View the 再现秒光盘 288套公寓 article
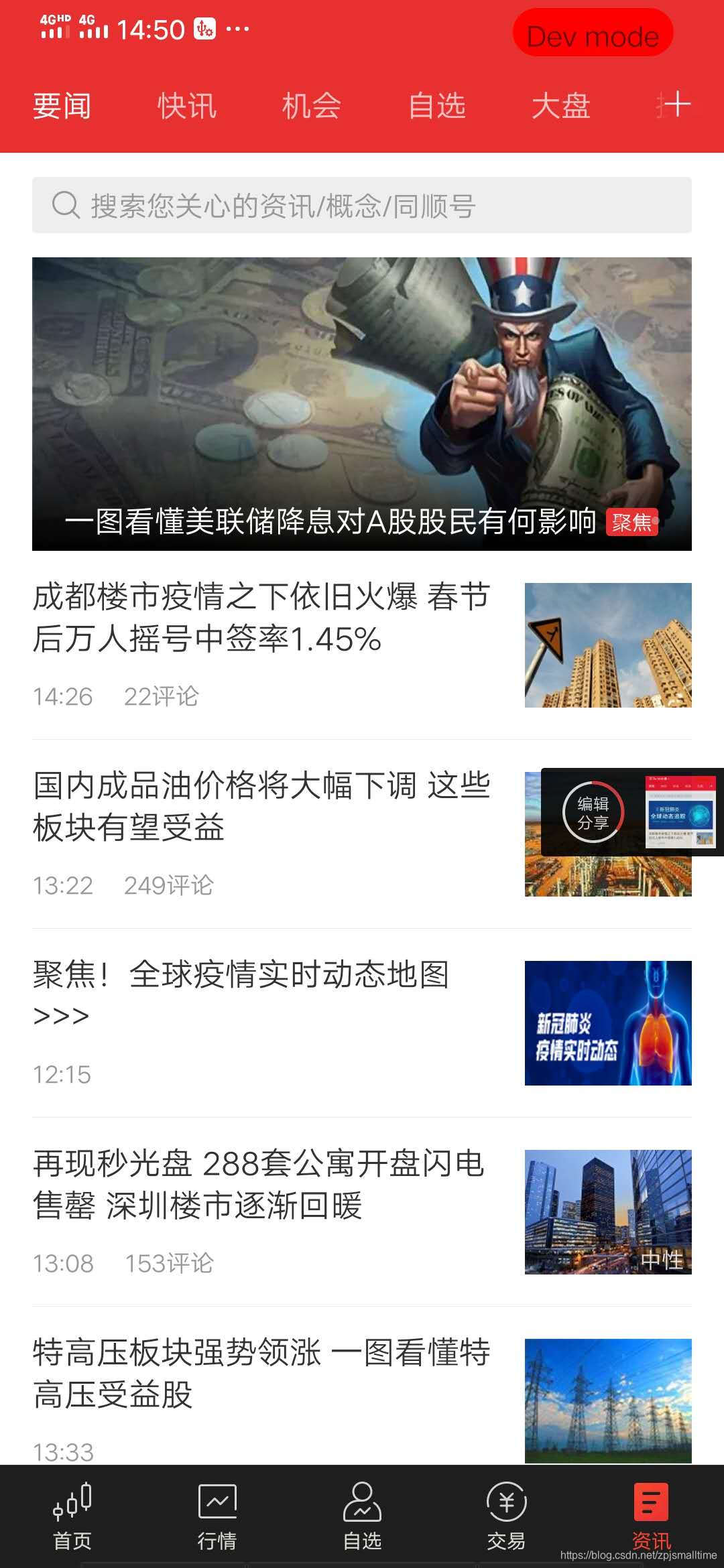The height and width of the screenshot is (1568, 724). point(261,1185)
